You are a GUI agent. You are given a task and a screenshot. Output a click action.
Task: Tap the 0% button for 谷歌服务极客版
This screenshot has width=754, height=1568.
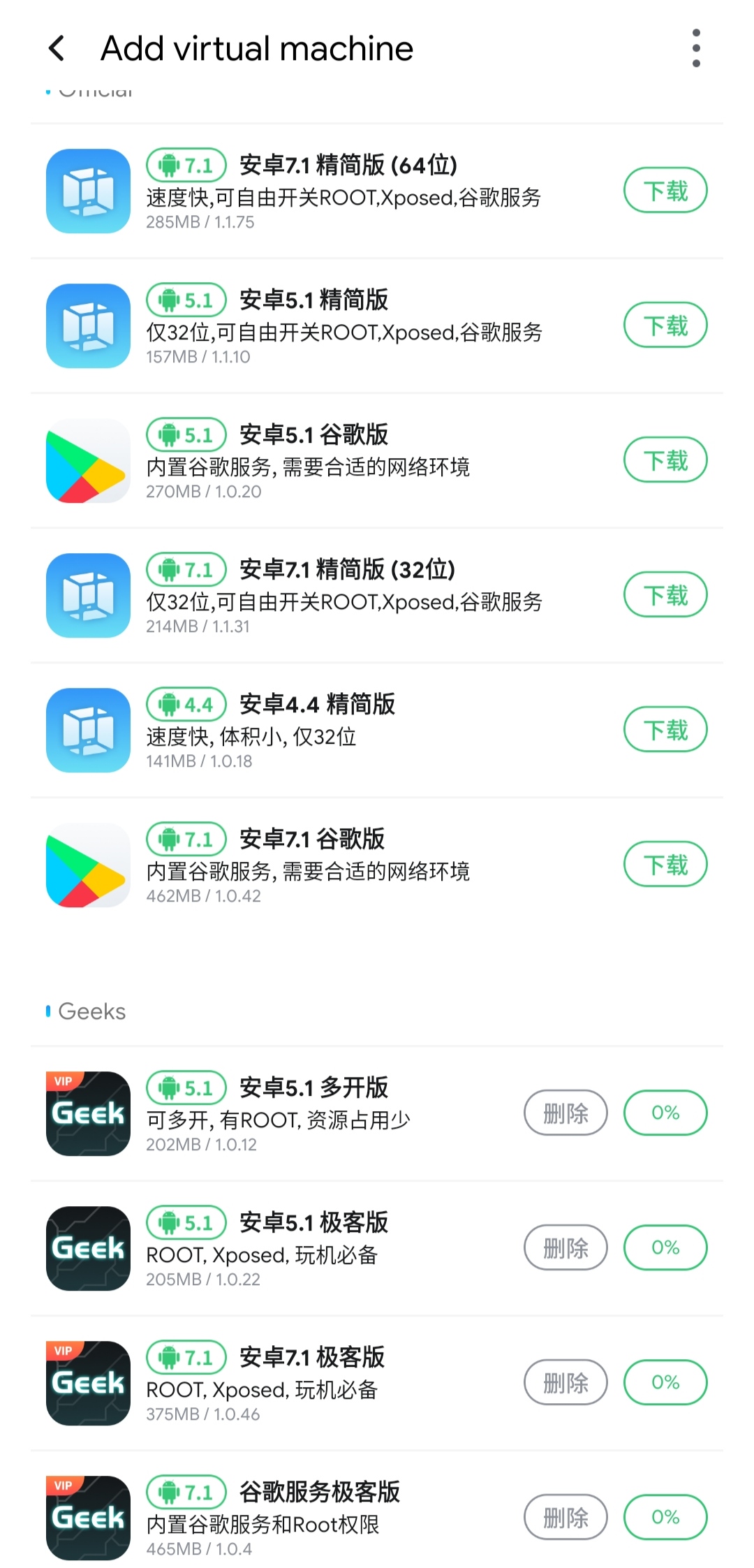coord(665,1517)
